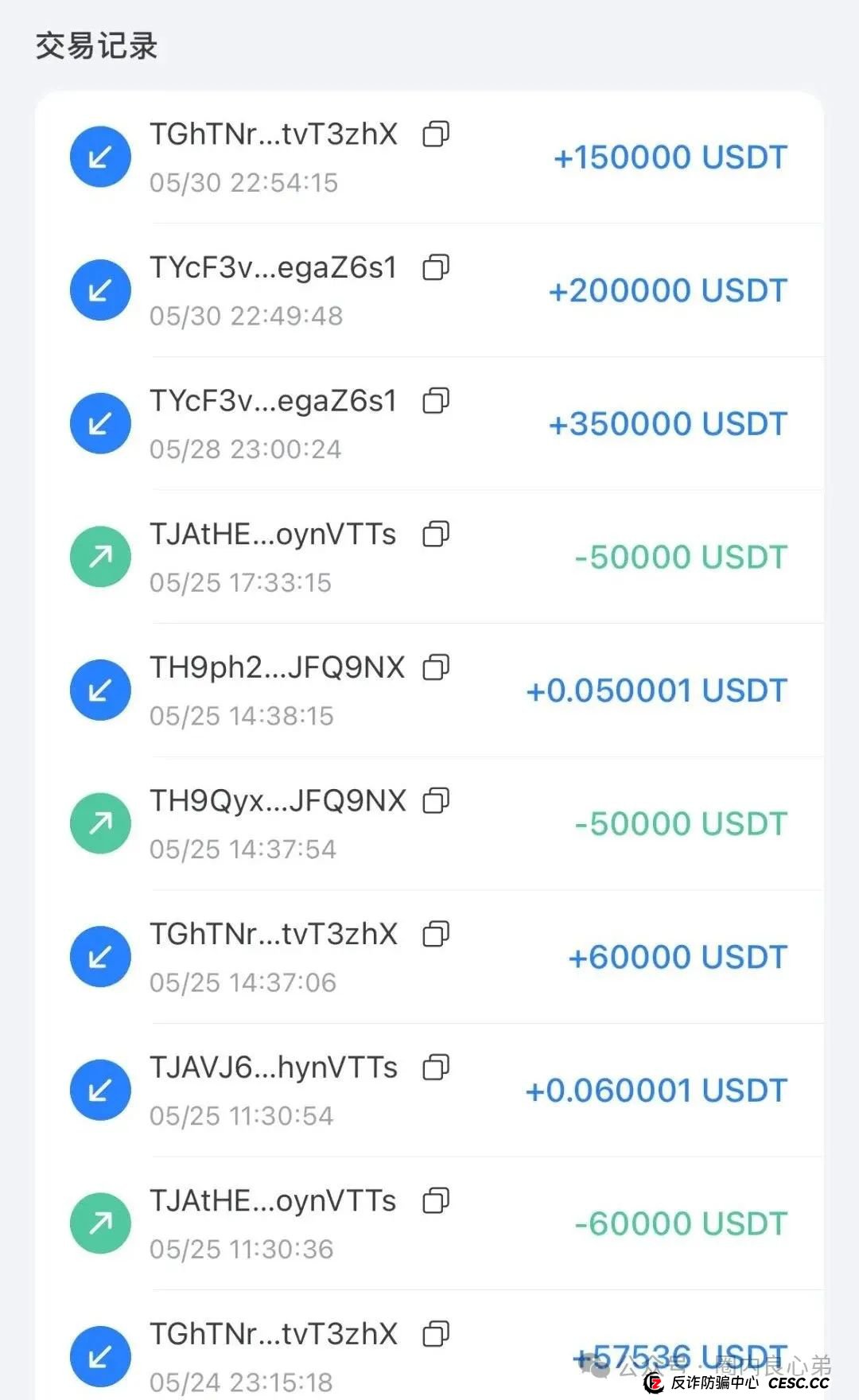Click the 交易记录 header title
Viewport: 859px width, 1400px height.
95,46
